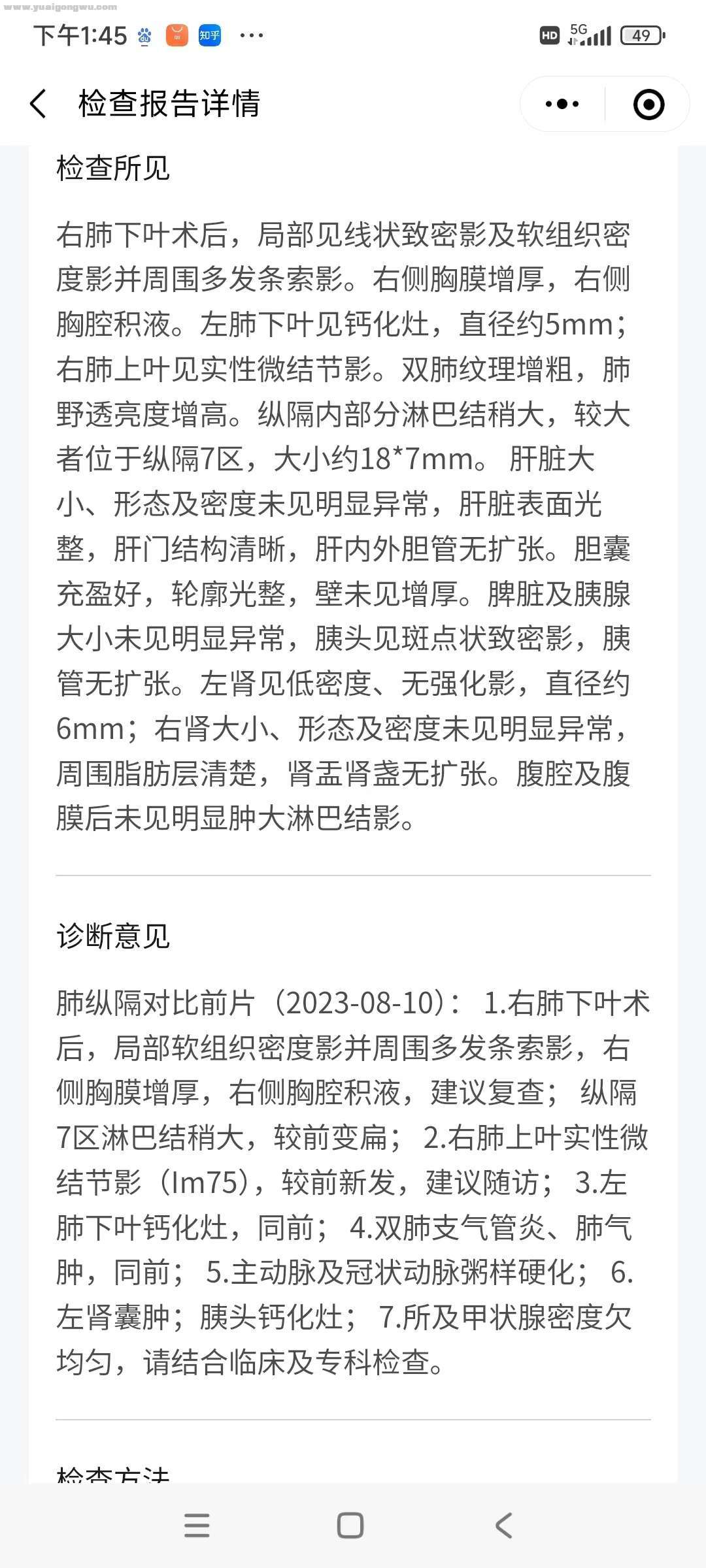Open system recent apps menu
This screenshot has width=706, height=1568.
click(197, 1526)
